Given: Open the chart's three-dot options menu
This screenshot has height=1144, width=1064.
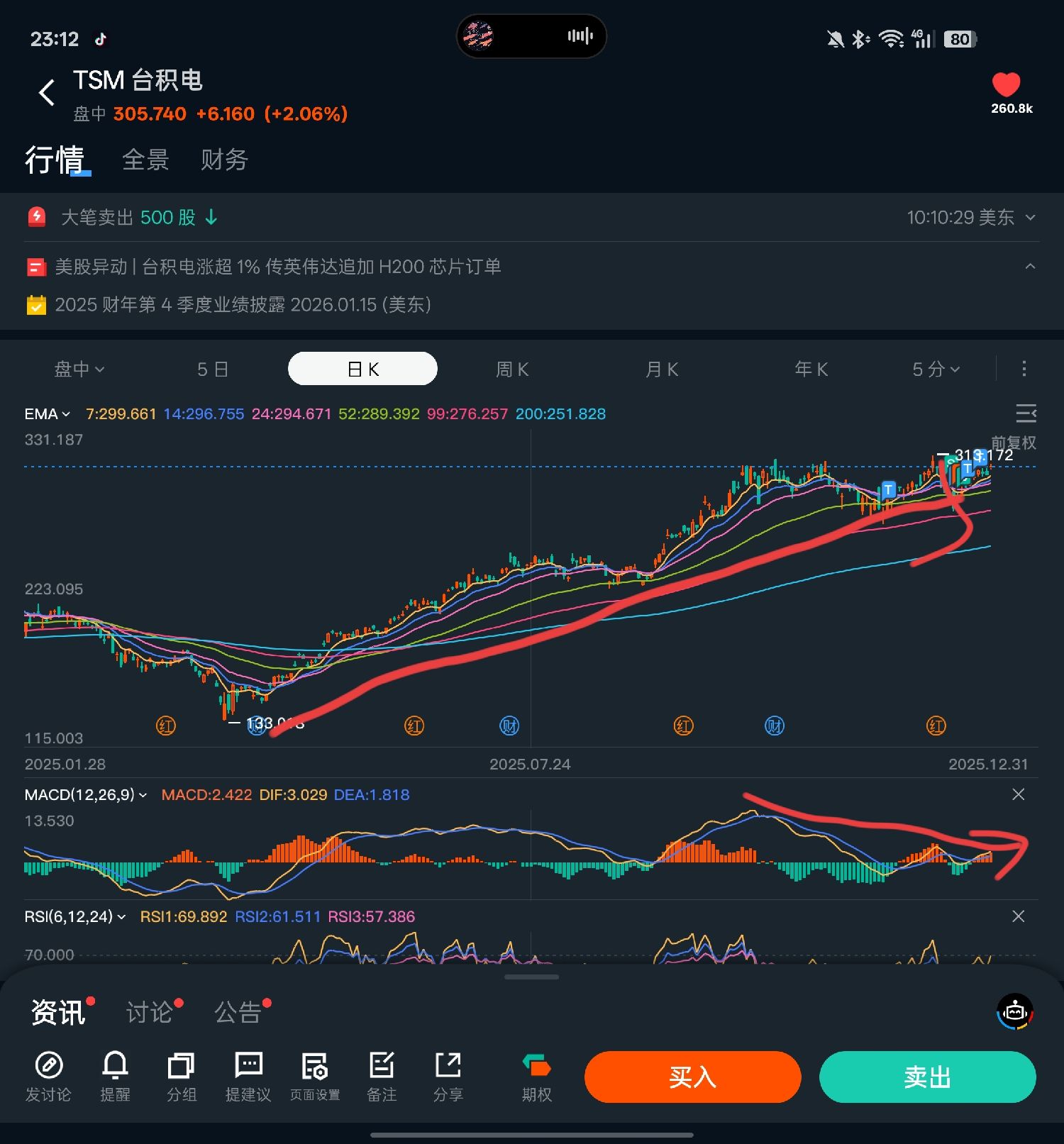Looking at the screenshot, I should coord(1024,369).
